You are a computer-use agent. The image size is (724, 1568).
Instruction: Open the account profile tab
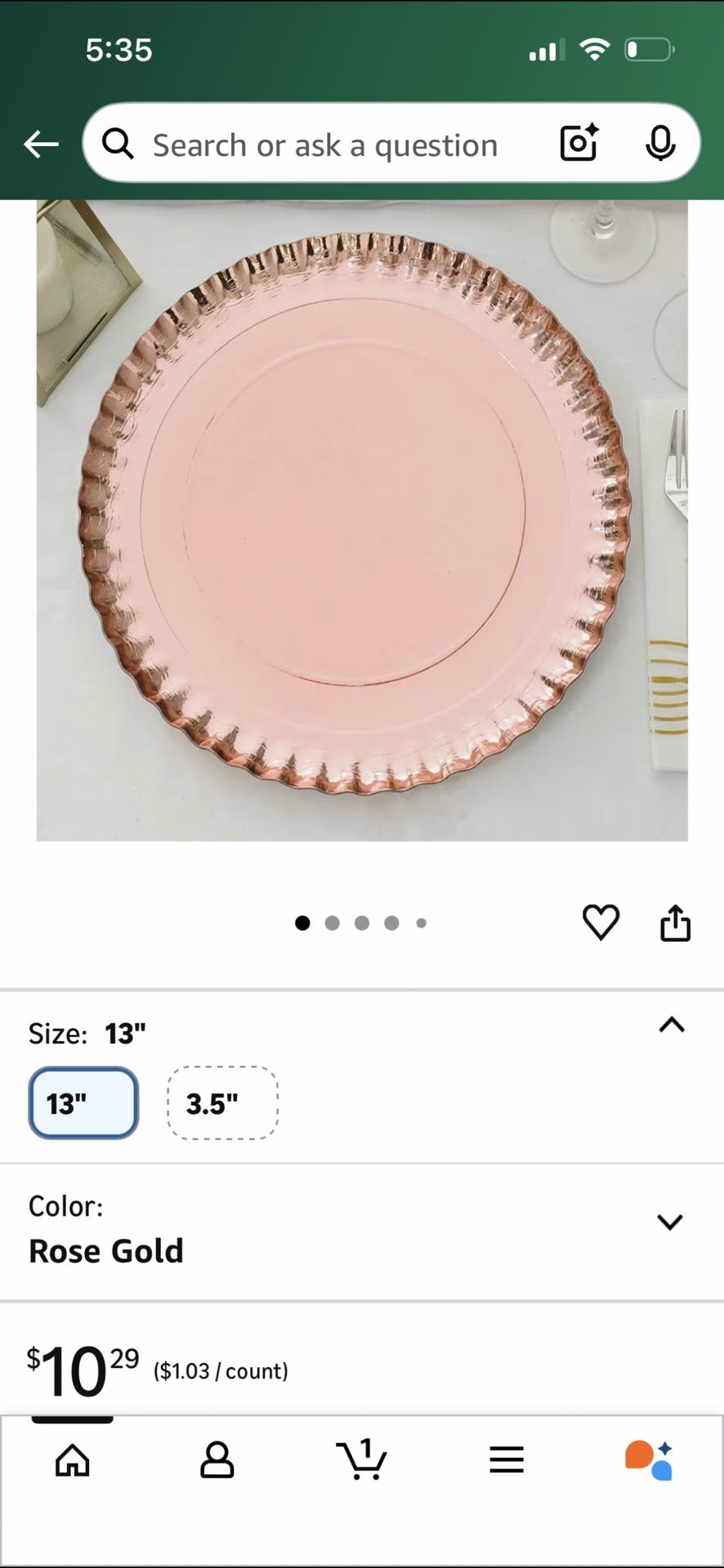(217, 1459)
